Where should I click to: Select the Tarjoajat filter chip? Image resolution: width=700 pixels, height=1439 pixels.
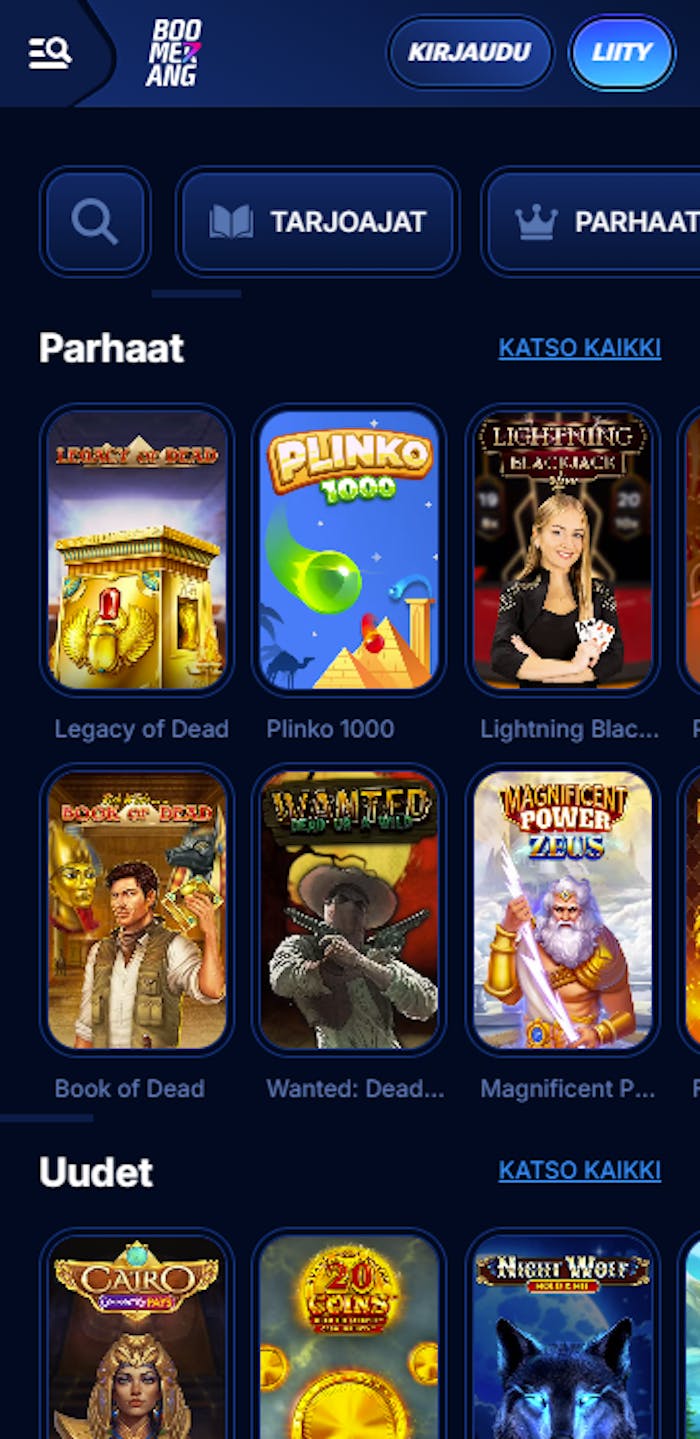pos(318,221)
